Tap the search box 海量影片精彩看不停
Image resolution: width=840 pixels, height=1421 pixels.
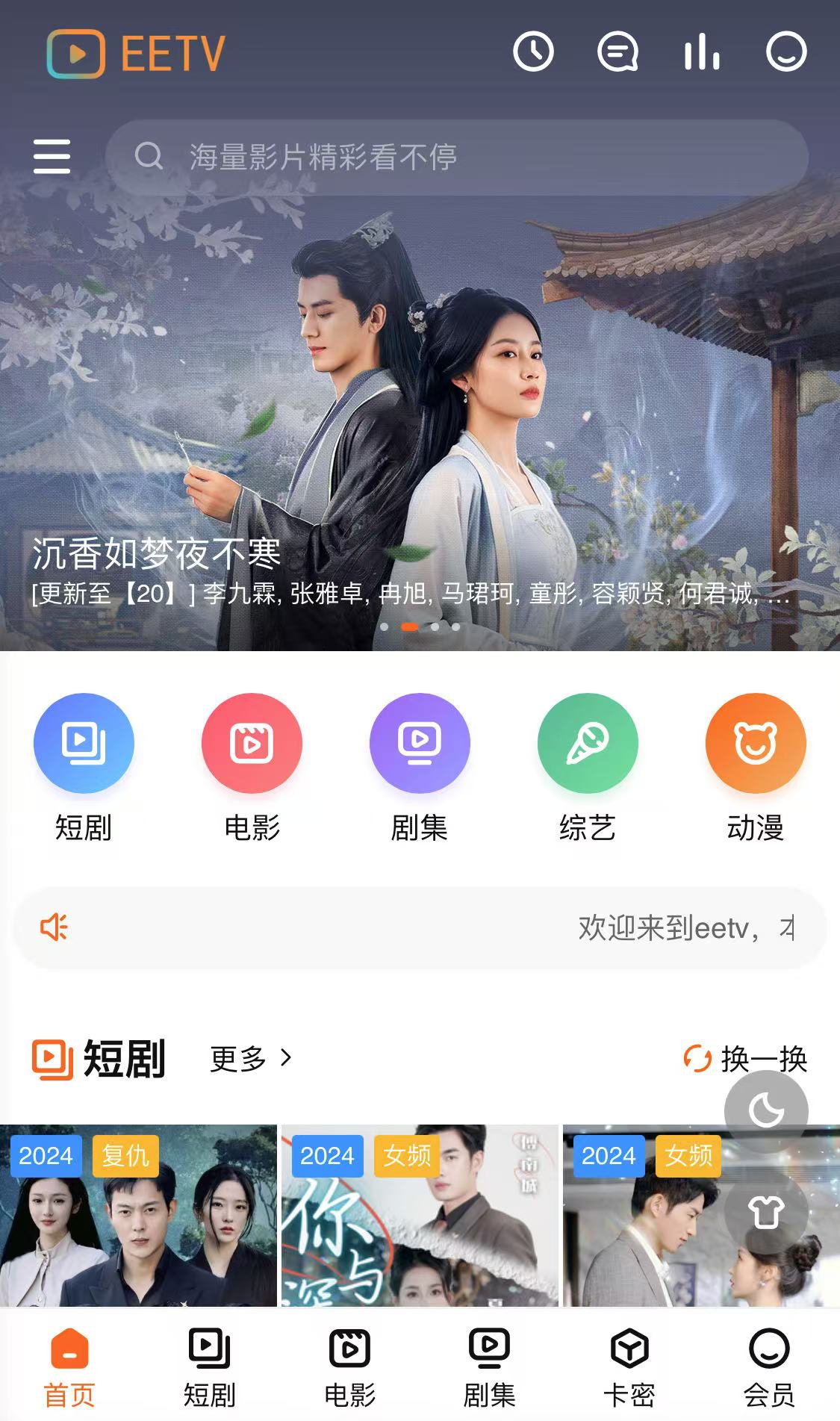click(x=455, y=157)
